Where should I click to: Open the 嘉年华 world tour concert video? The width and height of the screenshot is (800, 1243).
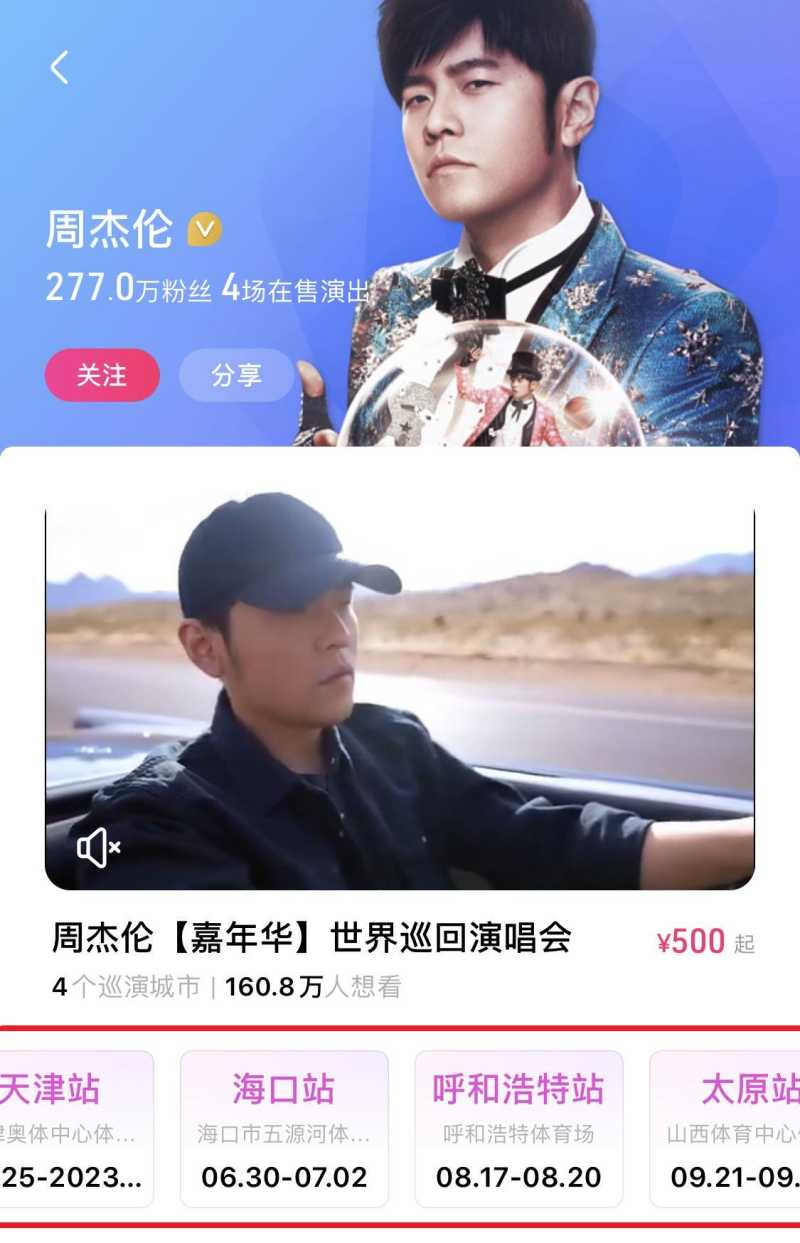pyautogui.click(x=400, y=690)
